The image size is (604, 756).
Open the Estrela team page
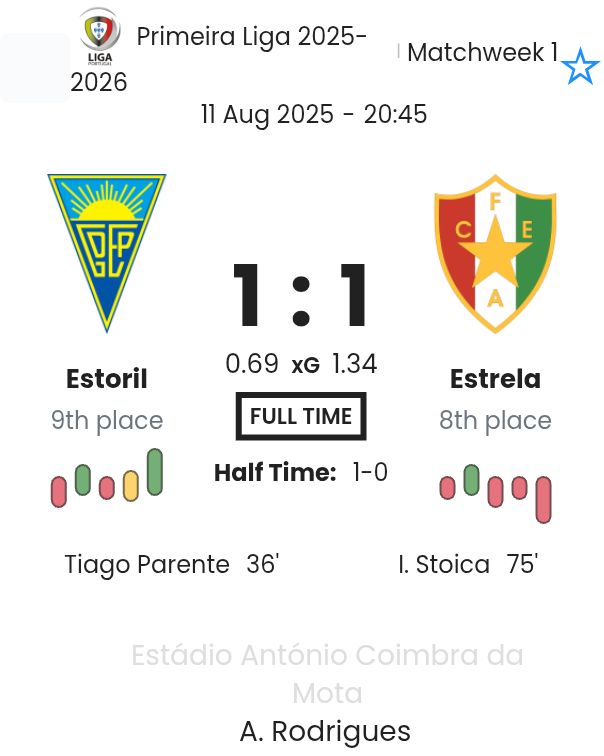(x=495, y=379)
